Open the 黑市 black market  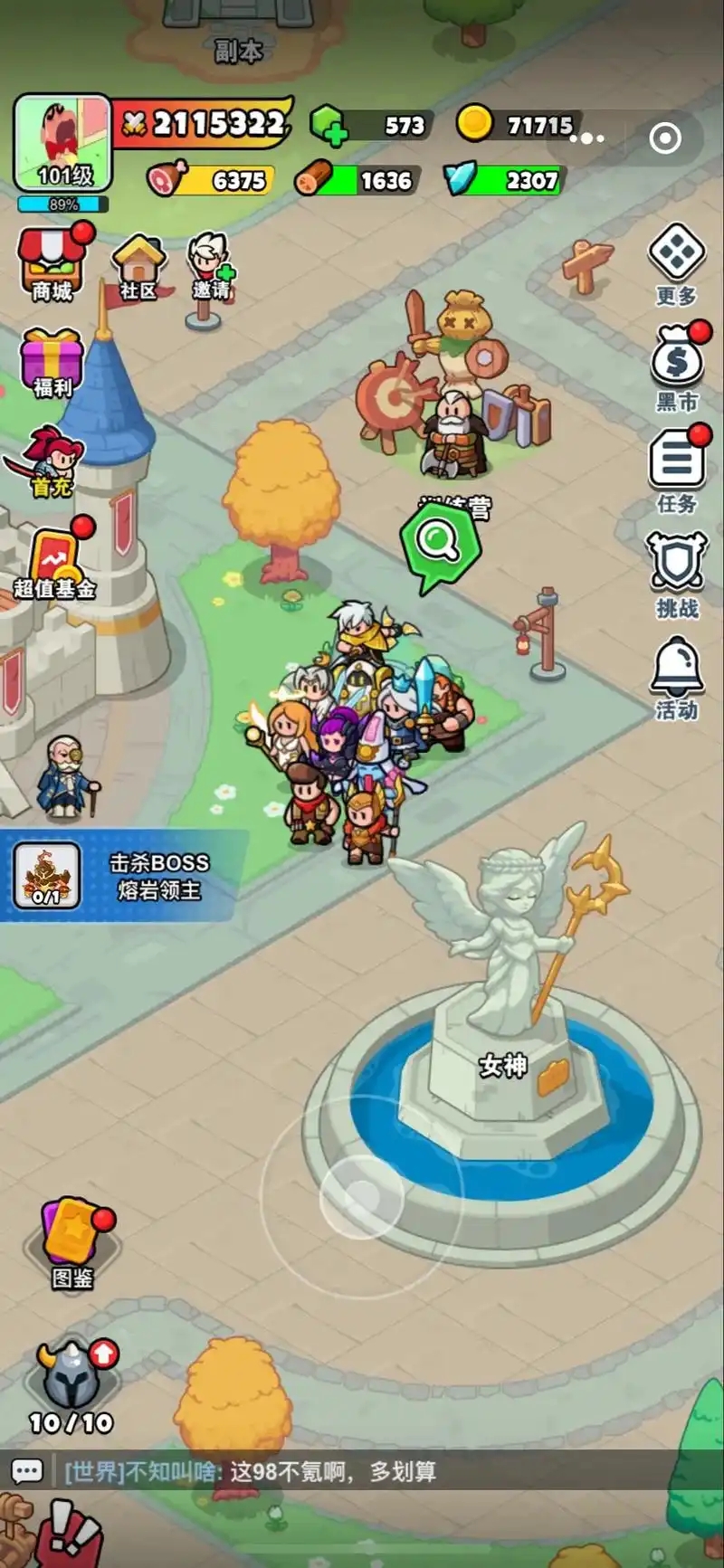(x=676, y=366)
